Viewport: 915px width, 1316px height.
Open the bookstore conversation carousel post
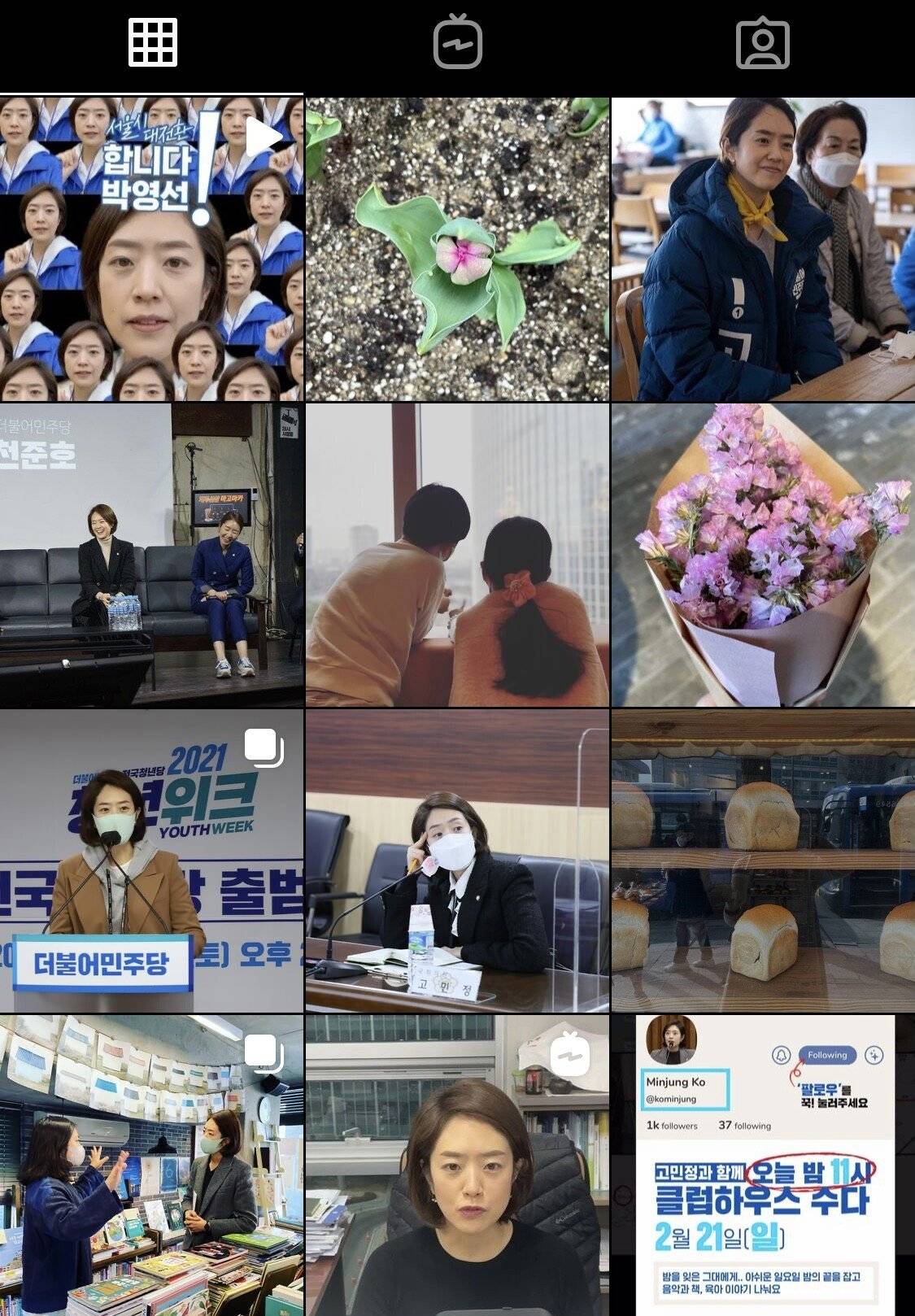pos(151,1165)
